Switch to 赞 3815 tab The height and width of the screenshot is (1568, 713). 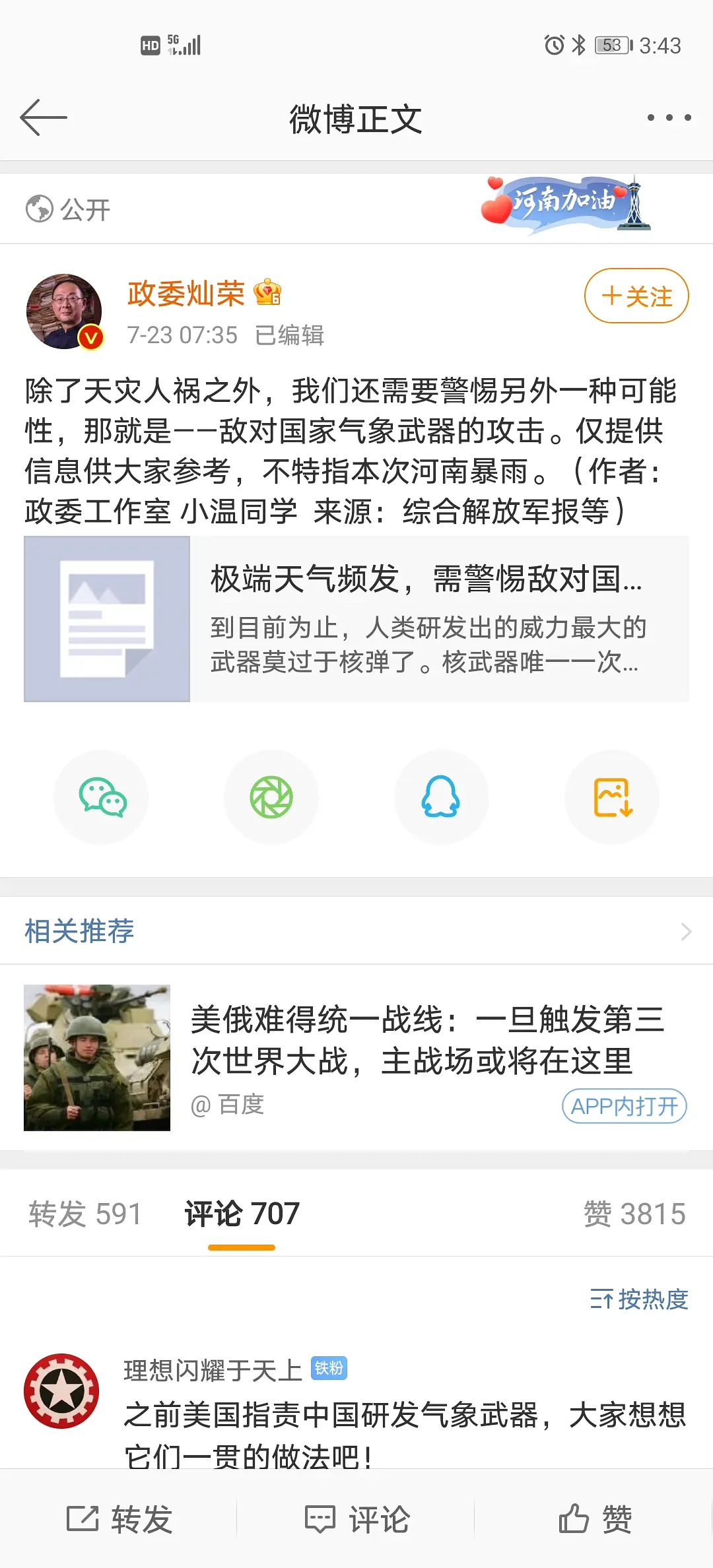[x=634, y=1214]
